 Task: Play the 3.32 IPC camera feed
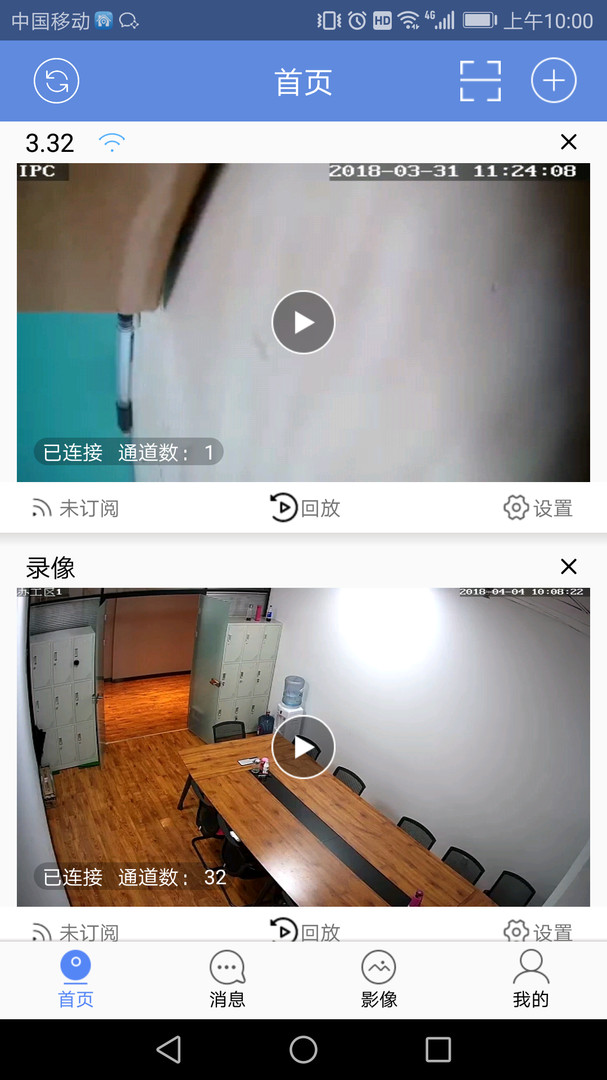click(303, 322)
